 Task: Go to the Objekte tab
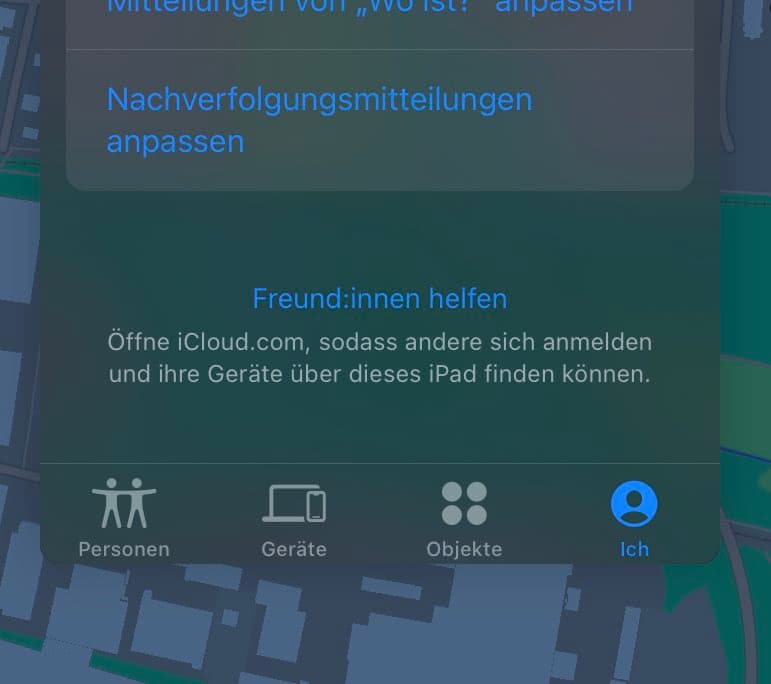coord(464,518)
